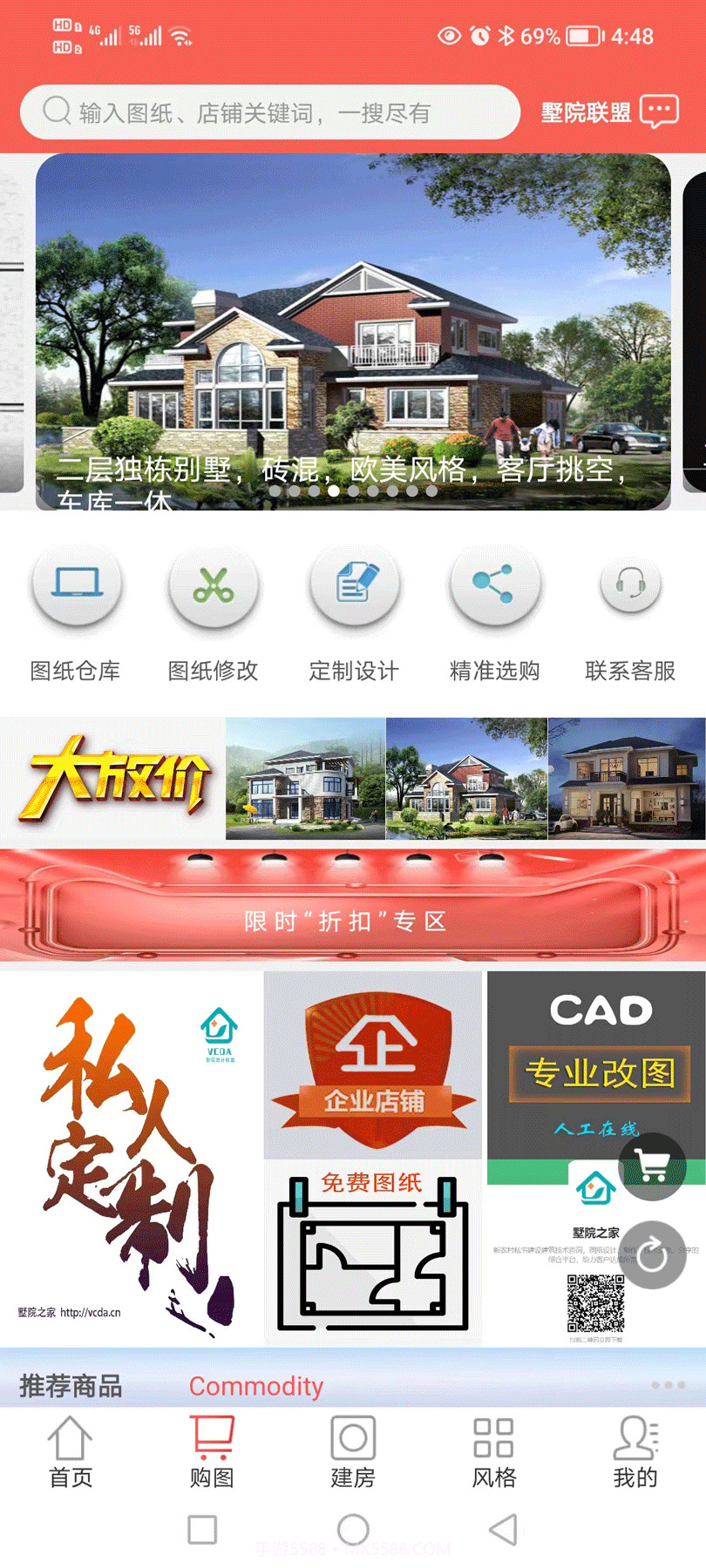Open the 图纸仓库 drawing warehouse icon

[77, 584]
